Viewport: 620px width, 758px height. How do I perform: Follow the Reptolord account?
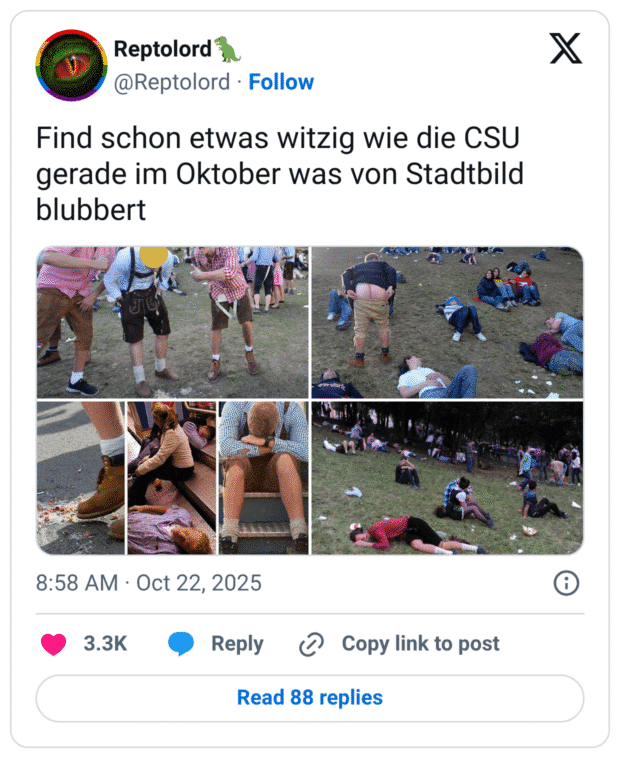[281, 82]
